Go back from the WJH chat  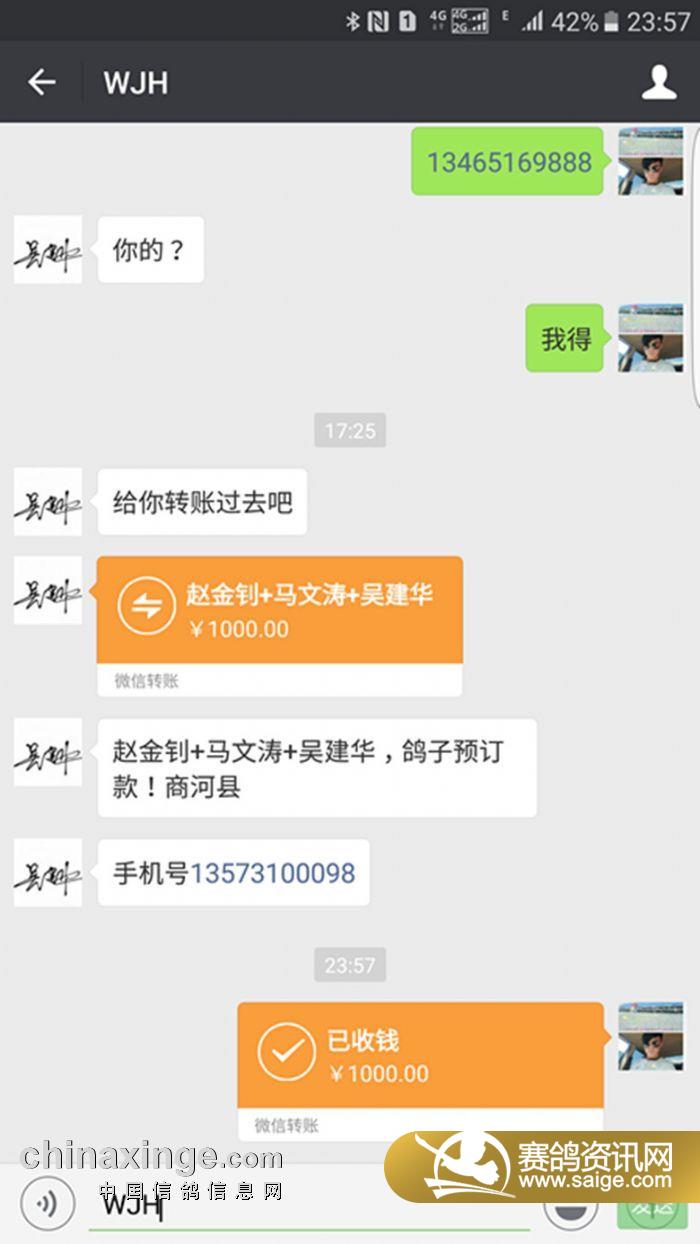(42, 82)
